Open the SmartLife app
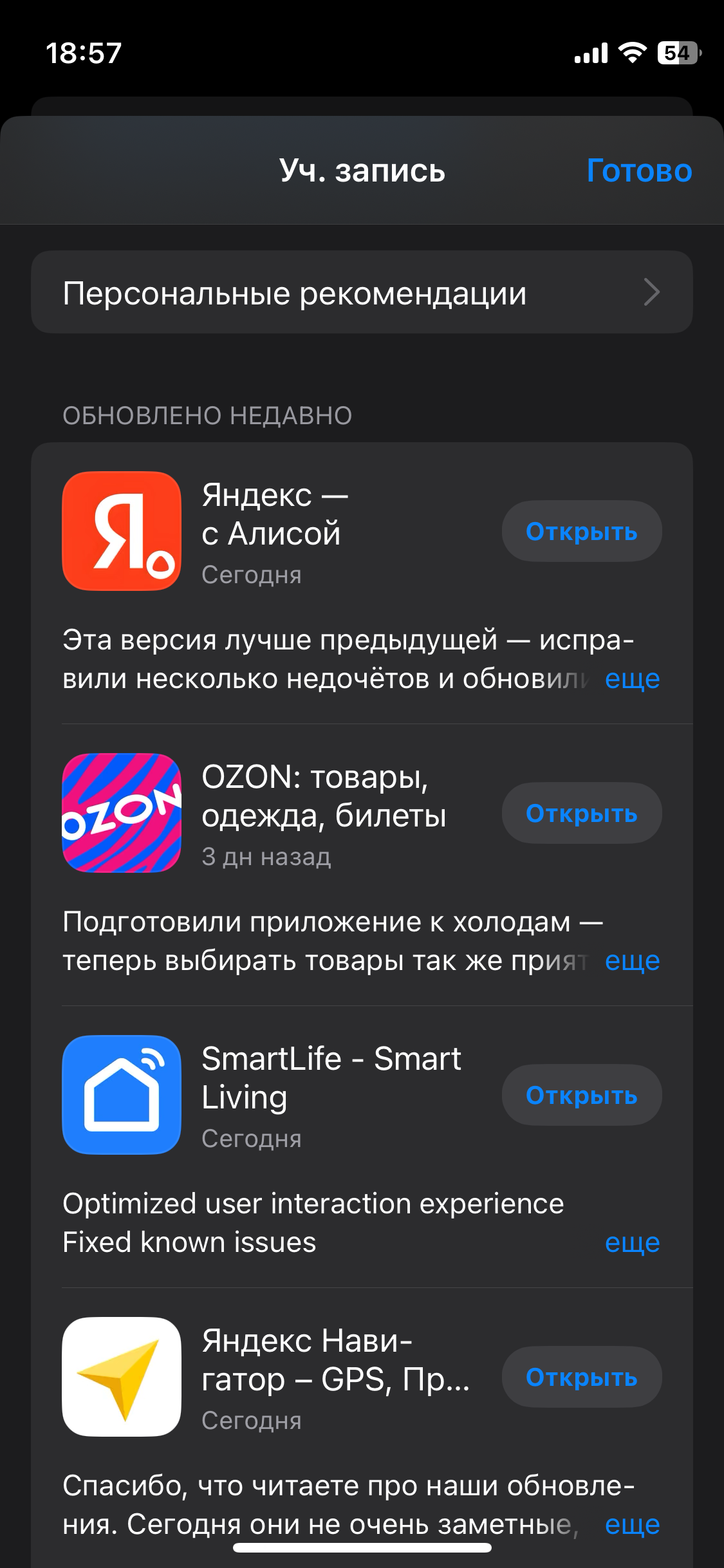Image resolution: width=724 pixels, height=1568 pixels. click(581, 1096)
